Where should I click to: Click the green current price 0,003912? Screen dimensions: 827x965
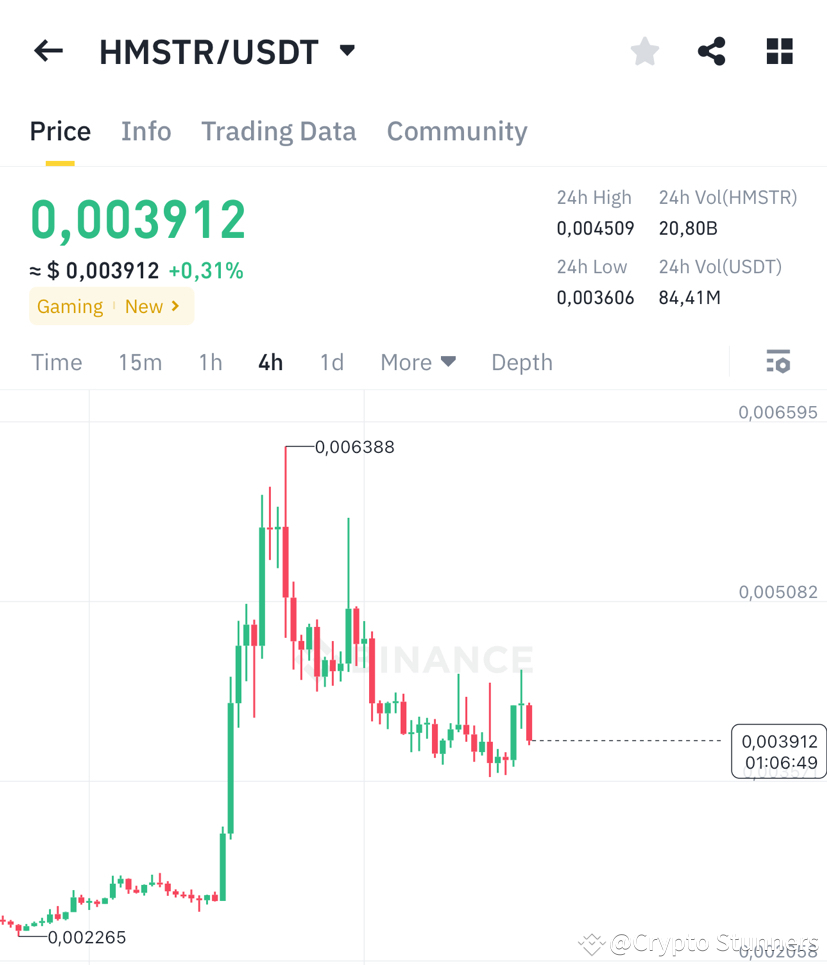tap(137, 218)
